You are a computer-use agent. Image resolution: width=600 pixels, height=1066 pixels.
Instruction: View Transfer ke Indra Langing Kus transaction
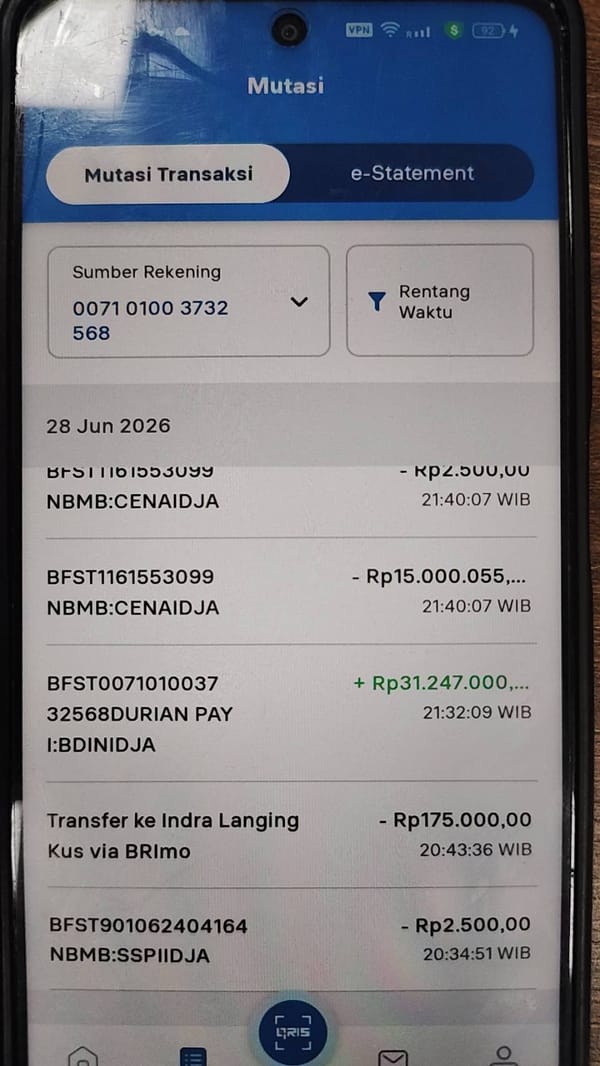[290, 834]
